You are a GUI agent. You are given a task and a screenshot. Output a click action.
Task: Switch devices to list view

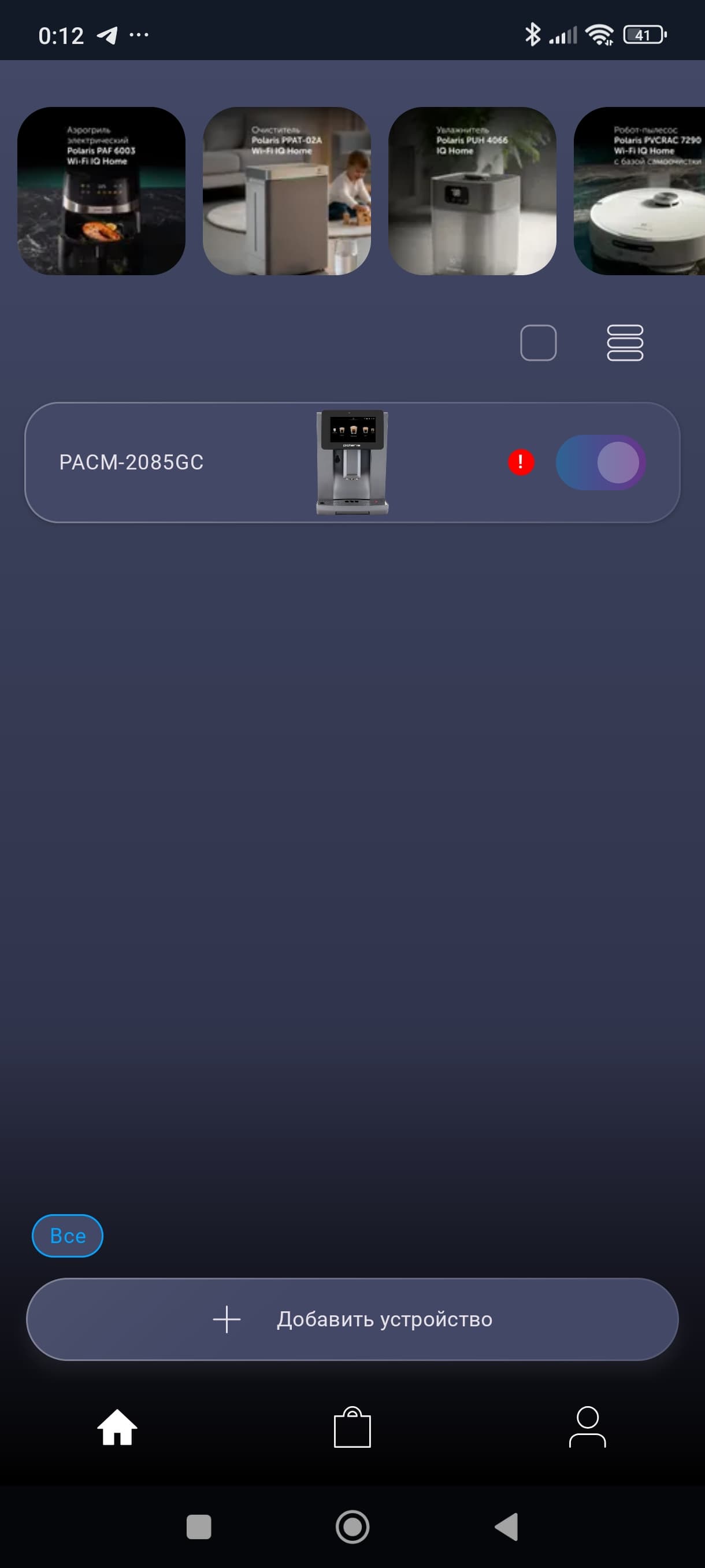(x=625, y=343)
